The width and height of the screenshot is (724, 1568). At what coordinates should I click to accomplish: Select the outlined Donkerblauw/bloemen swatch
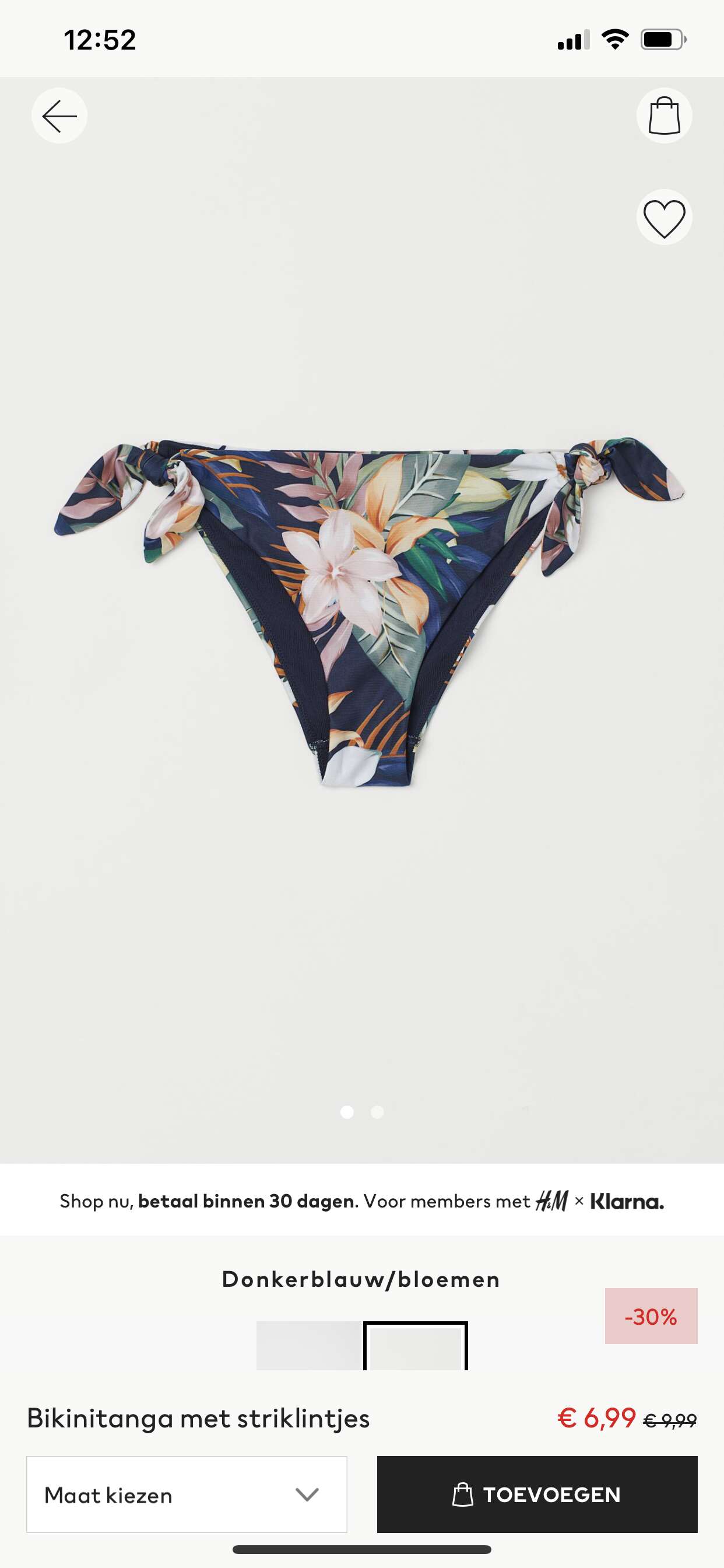[416, 1346]
